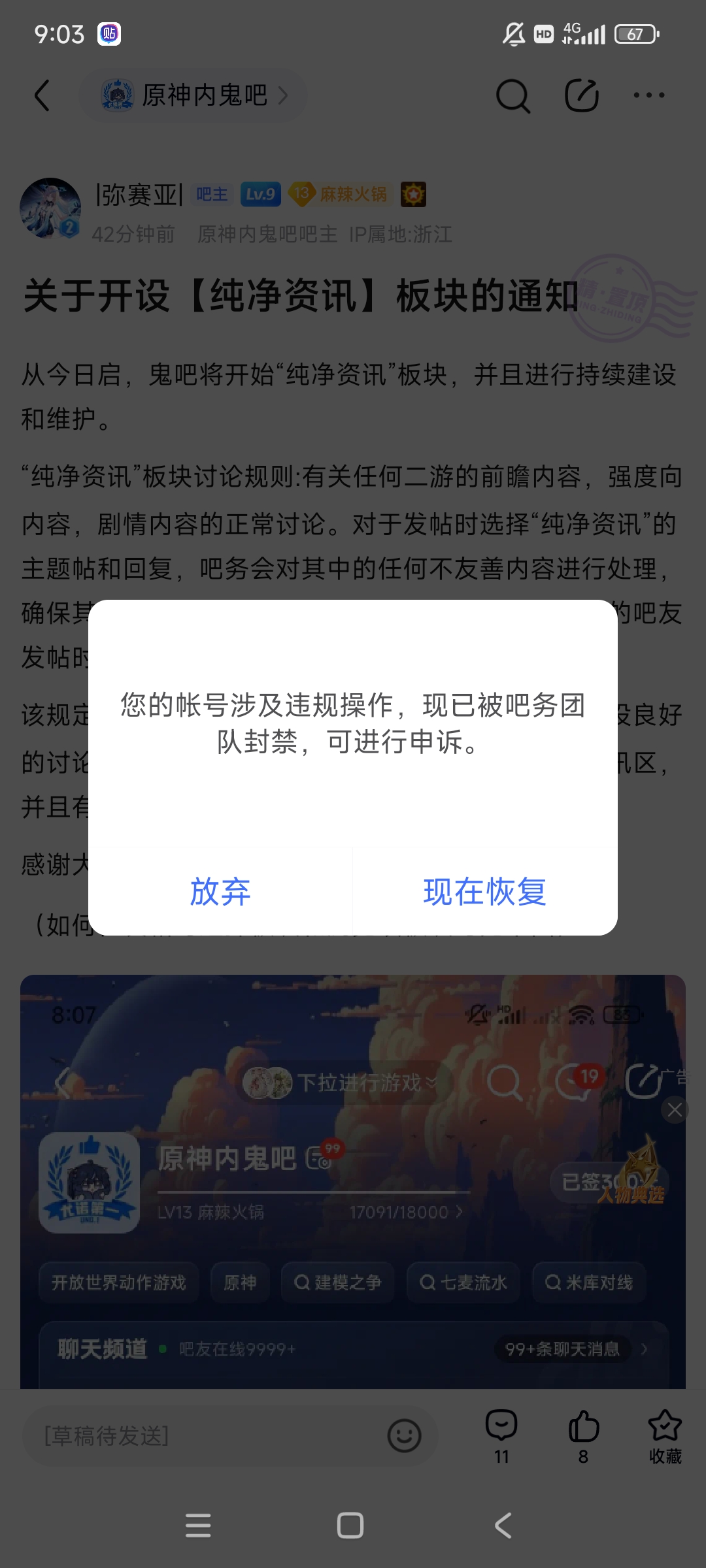The image size is (706, 1568).
Task: Go back using the top-left arrow
Action: [42, 95]
